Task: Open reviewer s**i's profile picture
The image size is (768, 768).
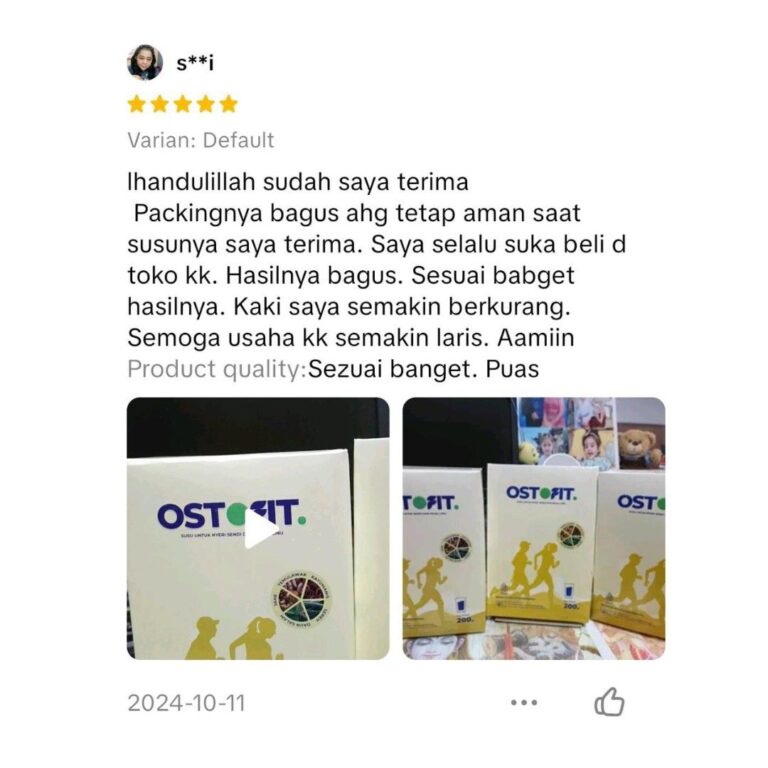Action: 145,63
